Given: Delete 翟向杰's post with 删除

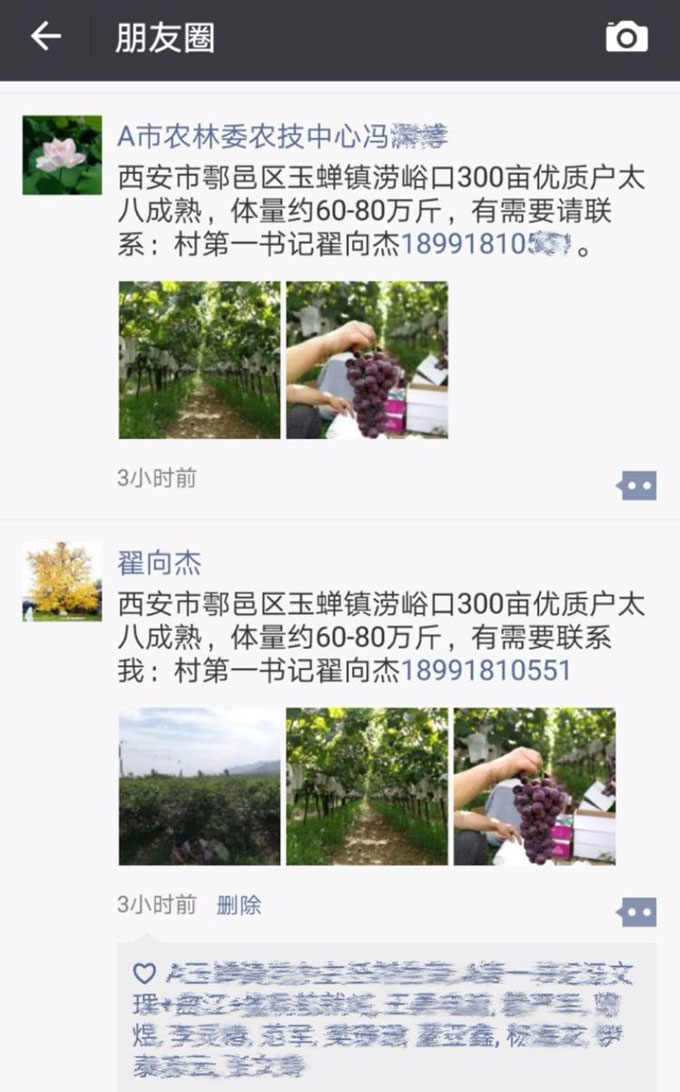Looking at the screenshot, I should (x=239, y=905).
